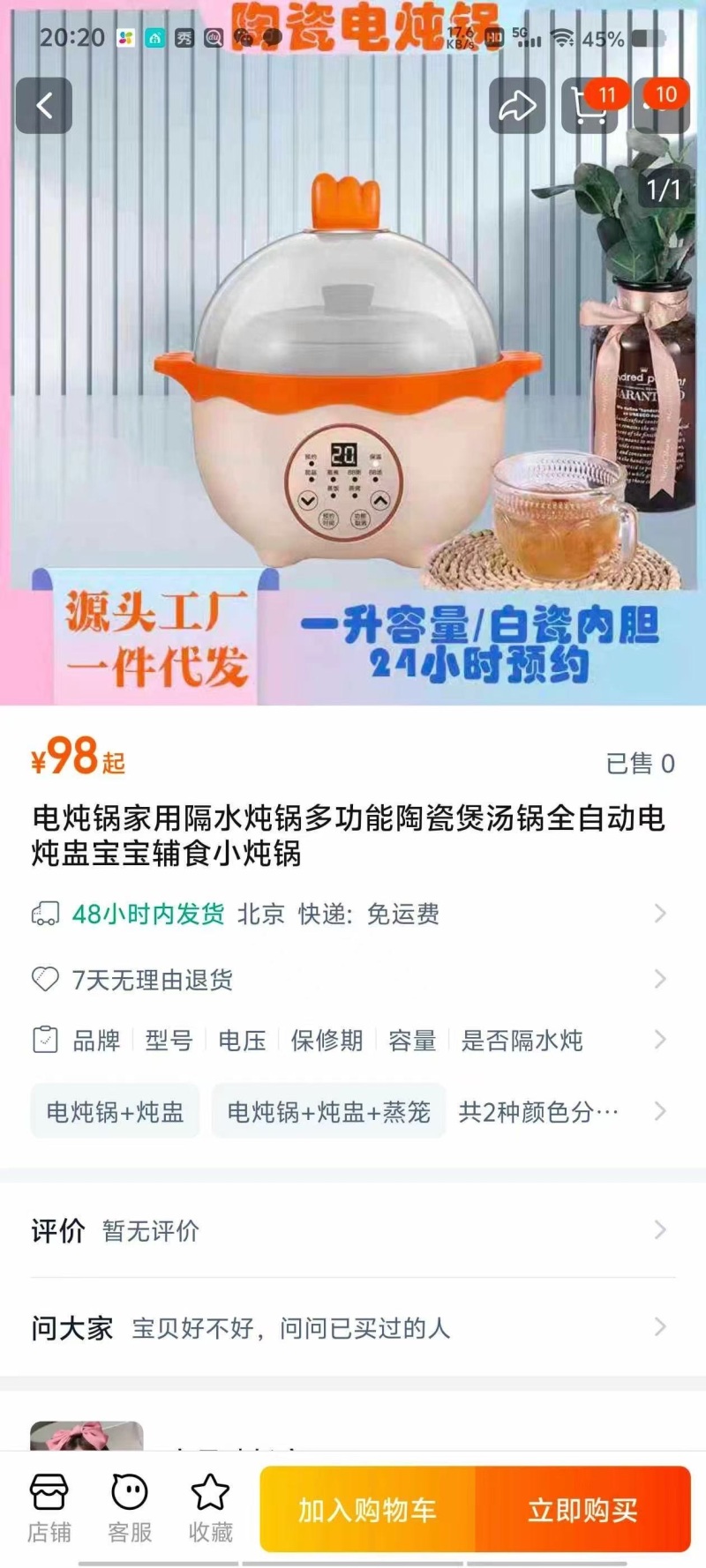706x1568 pixels.
Task: Open 问大家 to ask buyers
Action: [353, 1327]
